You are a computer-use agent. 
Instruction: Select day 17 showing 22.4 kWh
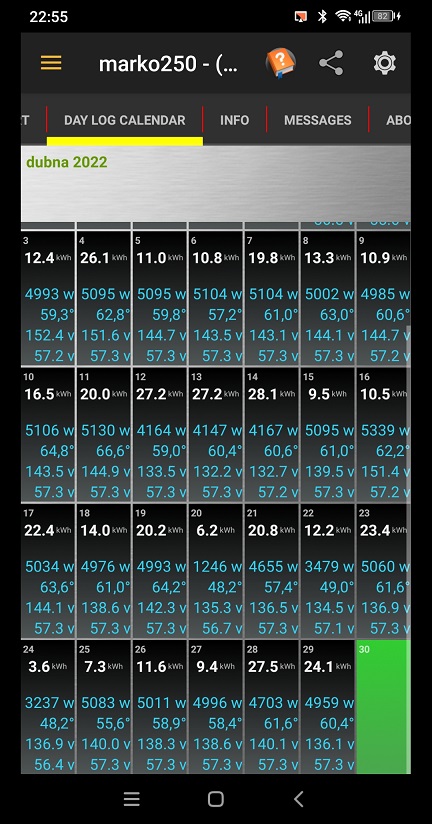pyautogui.click(x=48, y=571)
